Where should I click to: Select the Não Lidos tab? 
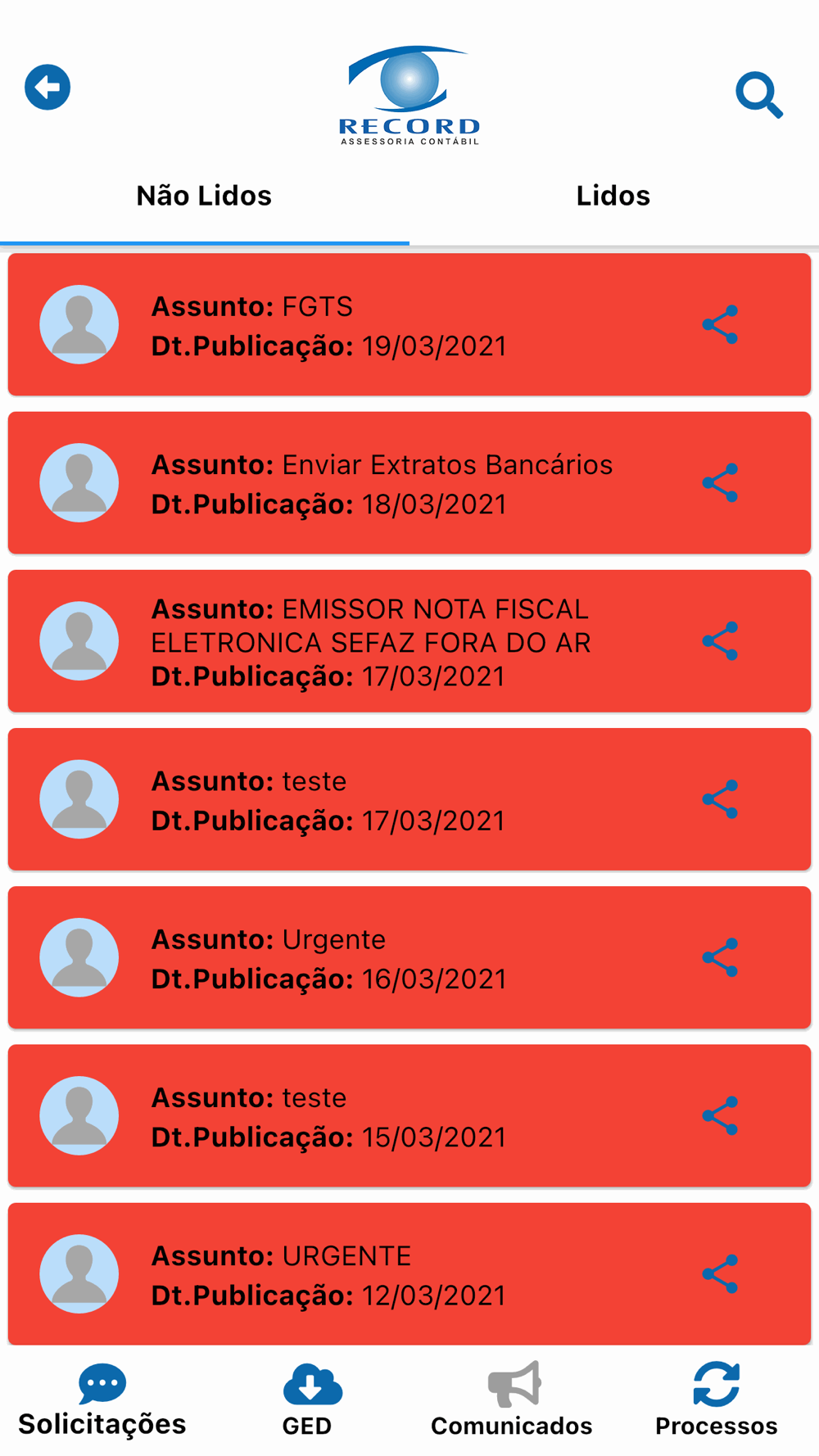coord(204,196)
